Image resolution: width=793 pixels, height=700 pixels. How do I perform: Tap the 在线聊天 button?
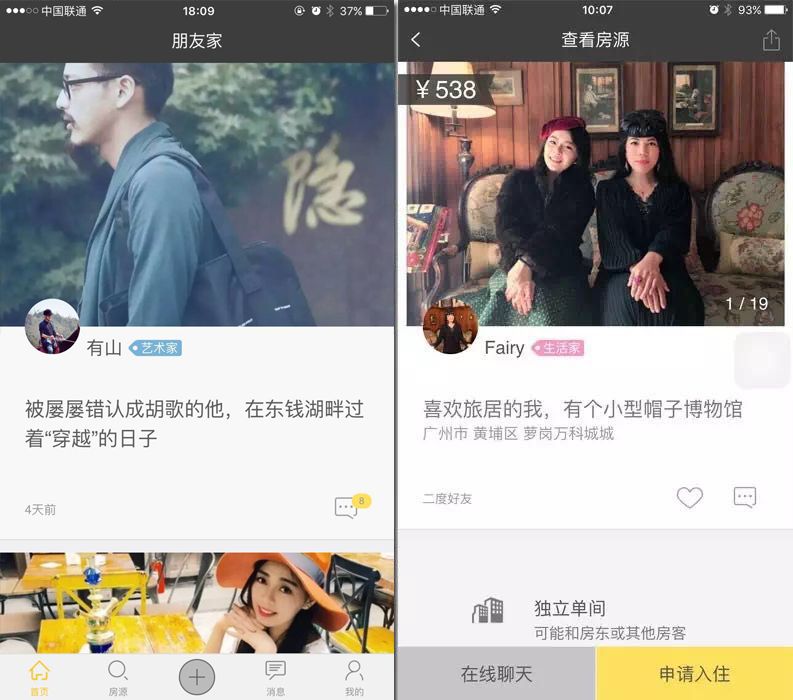[496, 674]
